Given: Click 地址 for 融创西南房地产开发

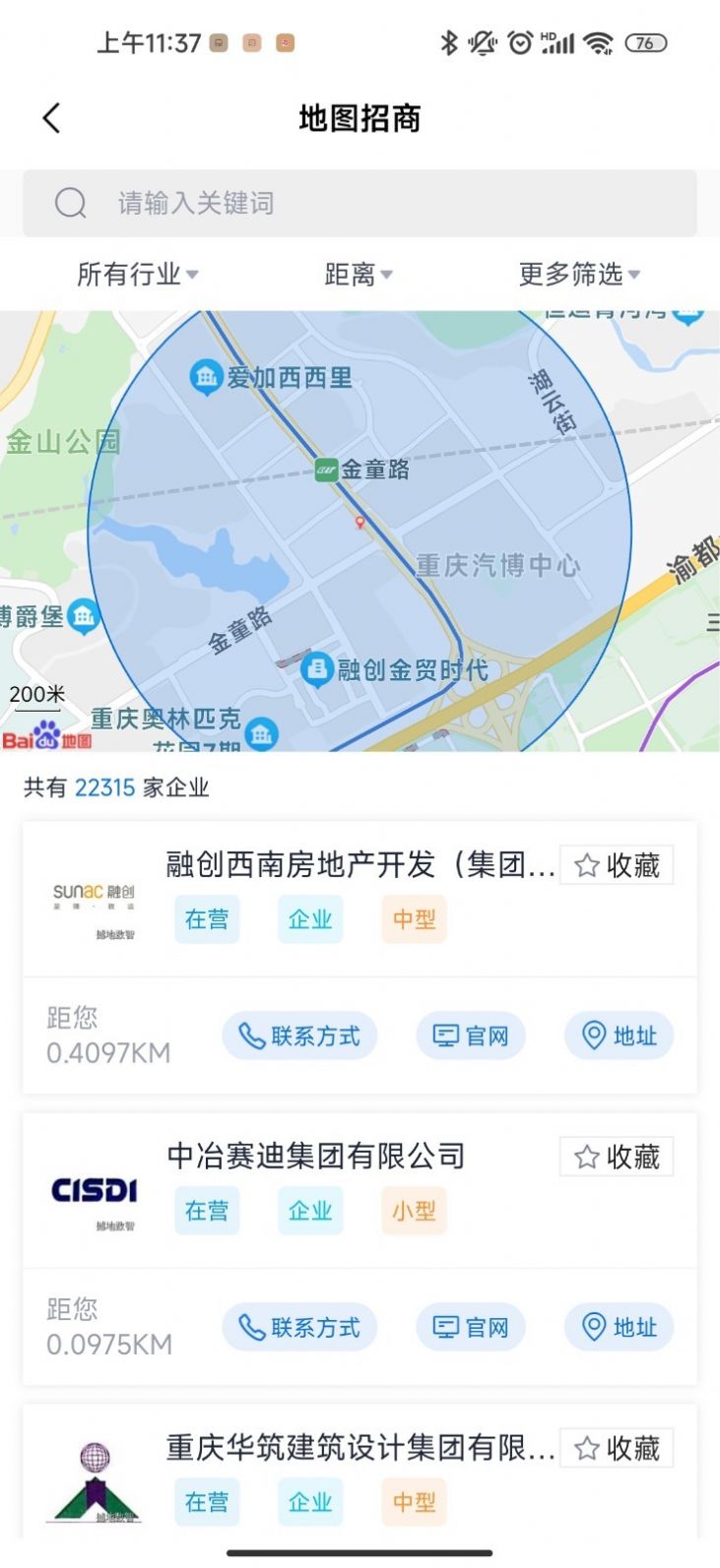Looking at the screenshot, I should click(x=619, y=1035).
